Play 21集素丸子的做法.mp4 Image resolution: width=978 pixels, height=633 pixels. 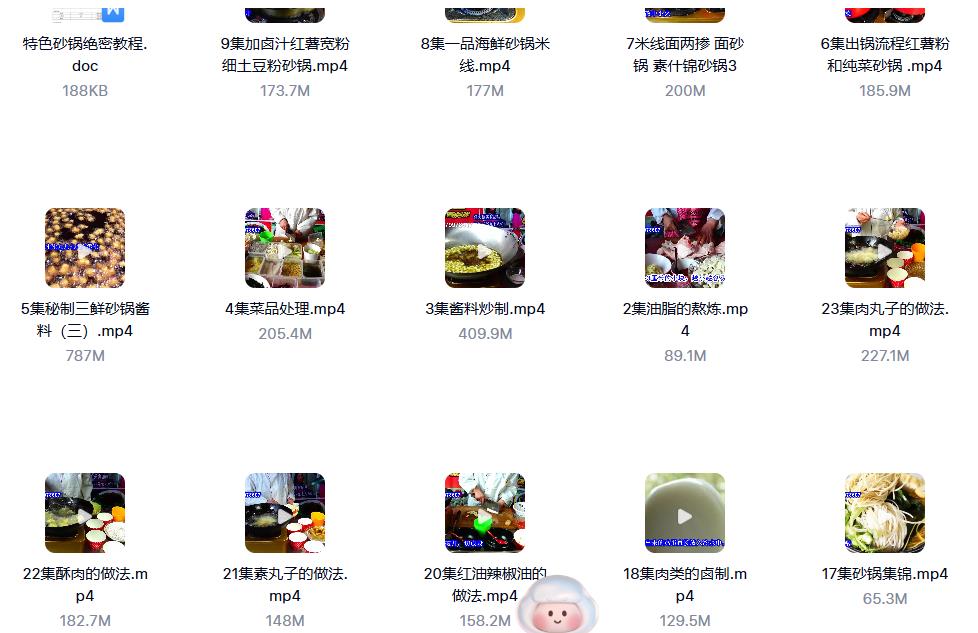(x=285, y=513)
